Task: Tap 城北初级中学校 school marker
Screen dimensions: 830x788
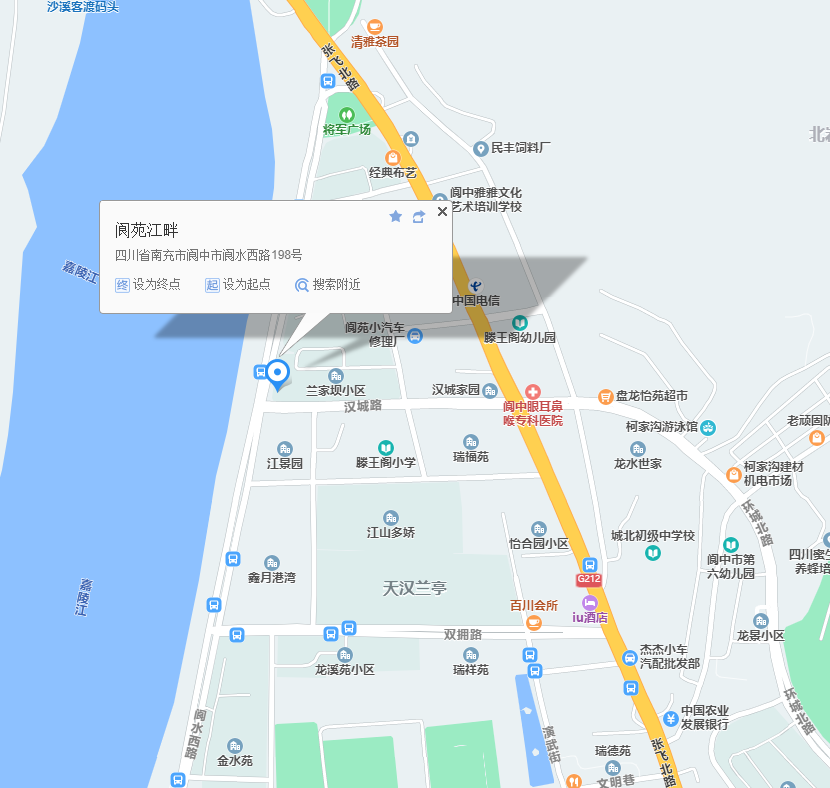Action: click(653, 552)
